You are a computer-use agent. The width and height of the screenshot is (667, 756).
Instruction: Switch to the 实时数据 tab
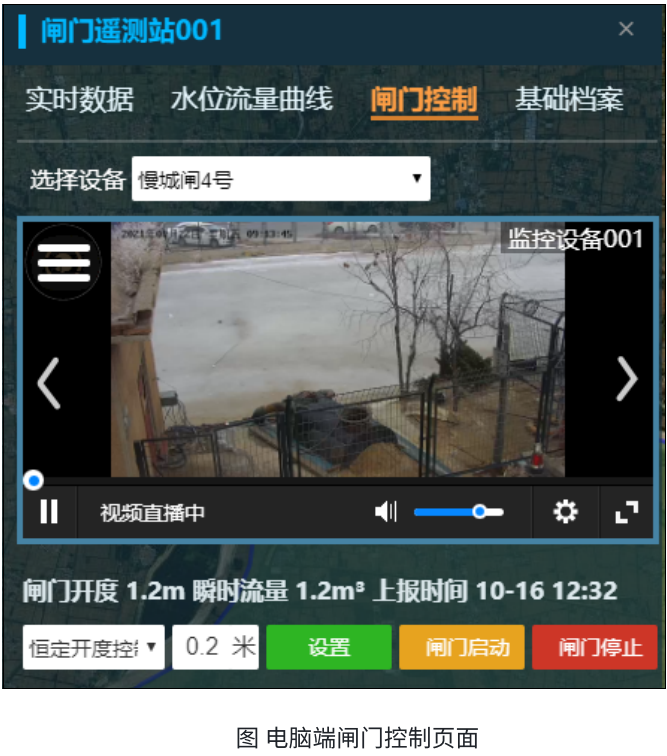pyautogui.click(x=79, y=100)
